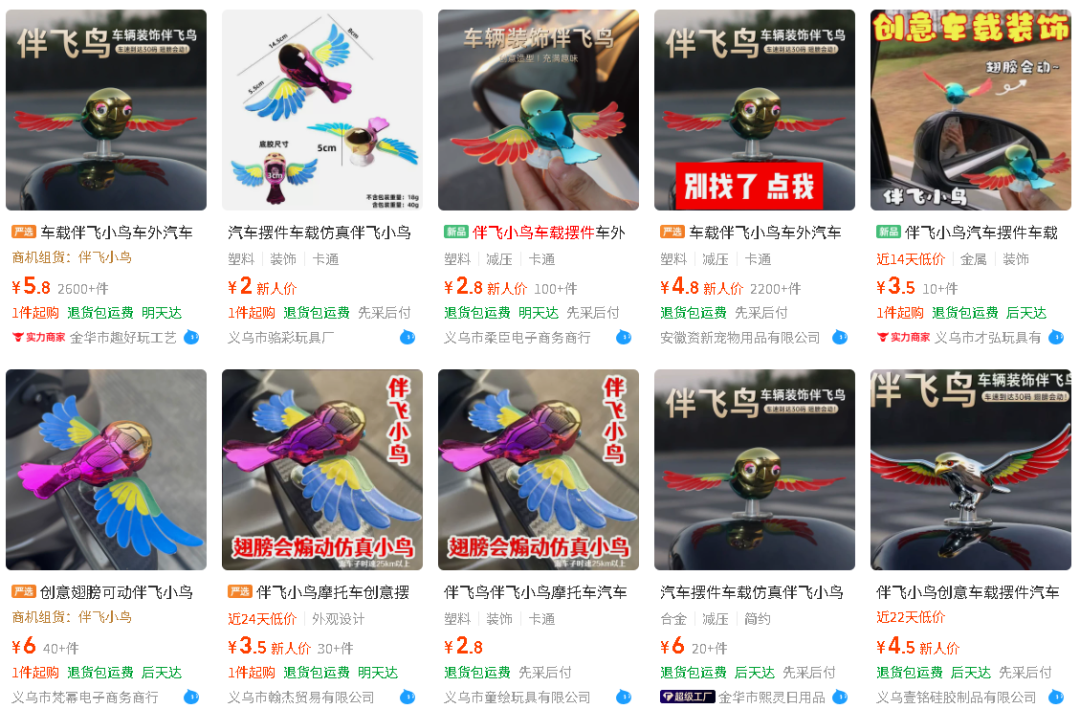Screen dimensions: 1080x709
Task: Message the seller 义乌市骆彩玩具厂
Action: (x=407, y=337)
